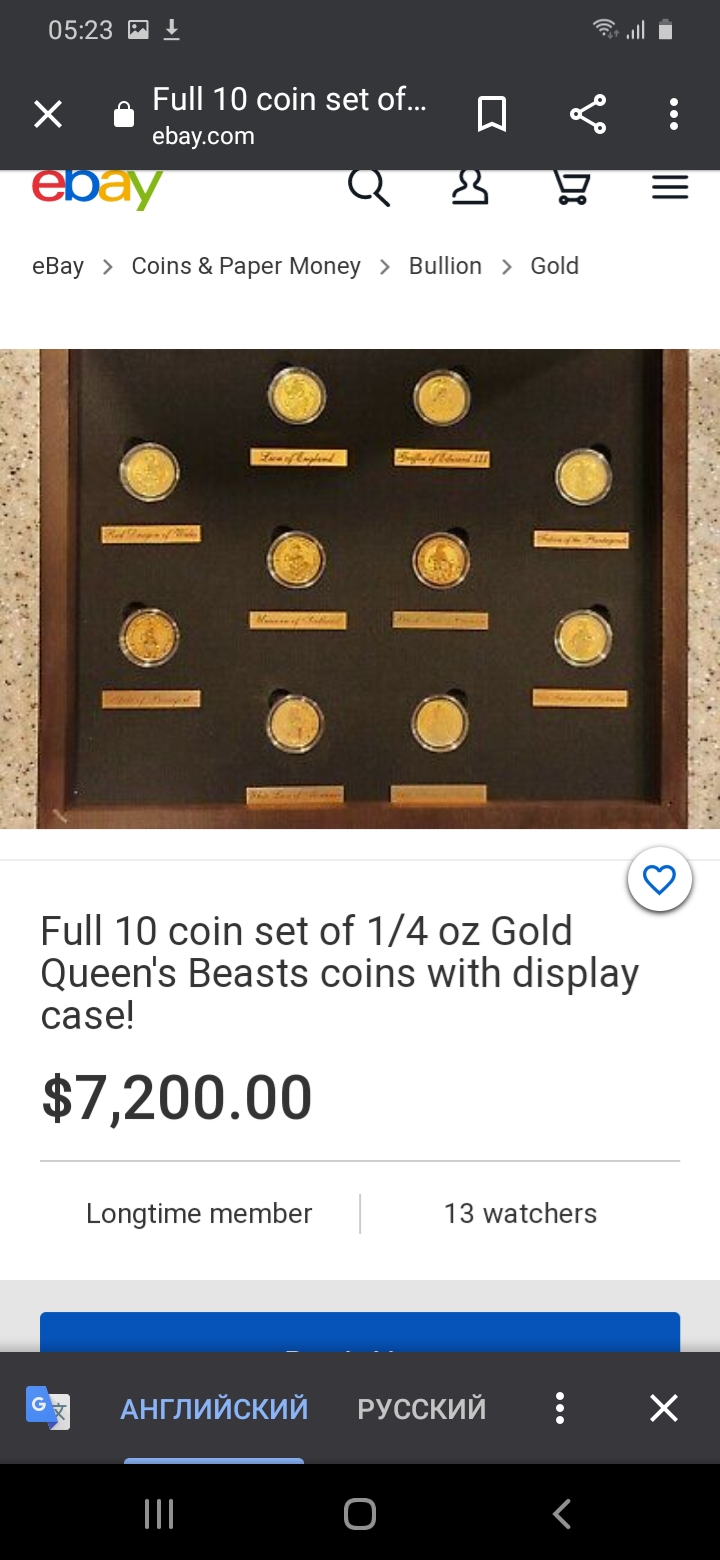Add this listing to watchlist
The width and height of the screenshot is (720, 1560).
pos(659,880)
